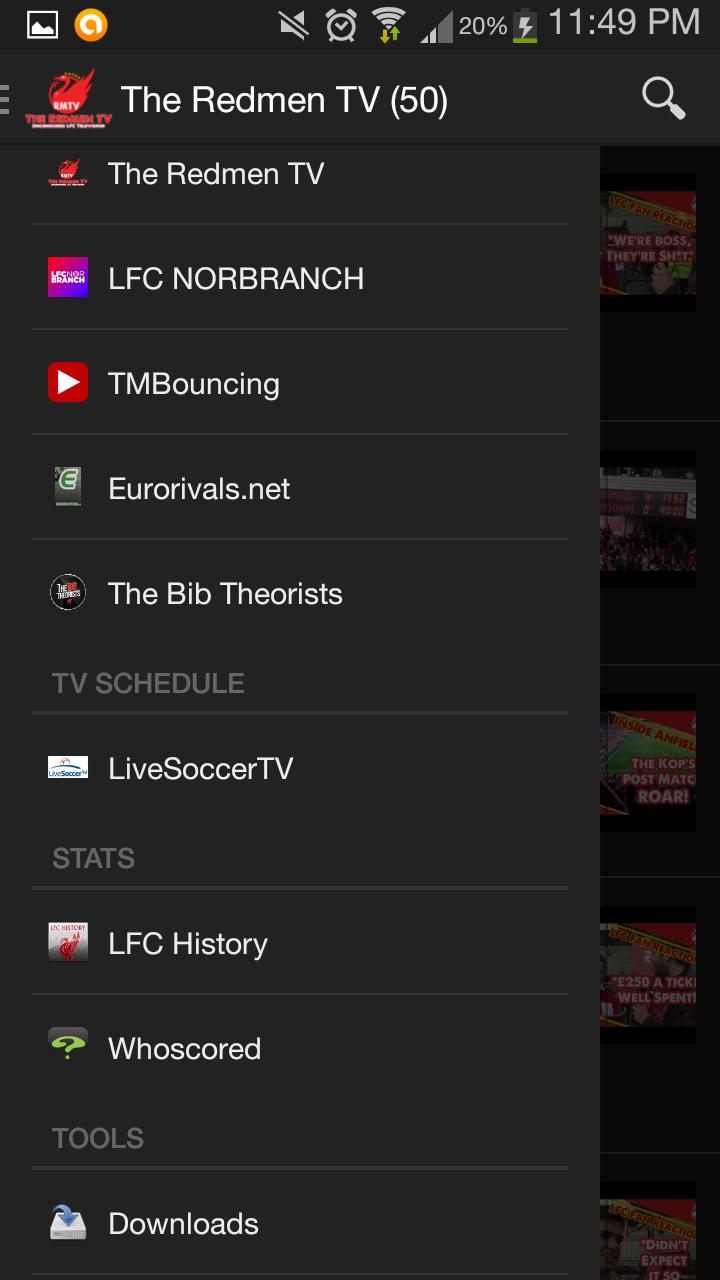Click the green Whoscored question mark icon
Viewport: 720px width, 1280px height.
[67, 1047]
